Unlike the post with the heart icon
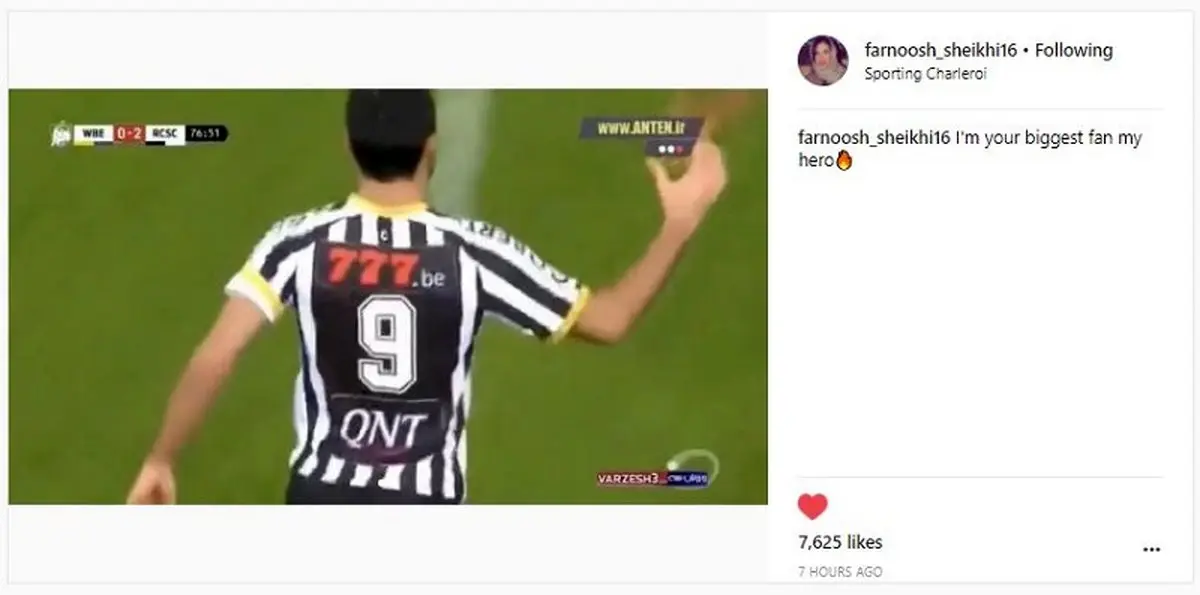 coord(812,507)
